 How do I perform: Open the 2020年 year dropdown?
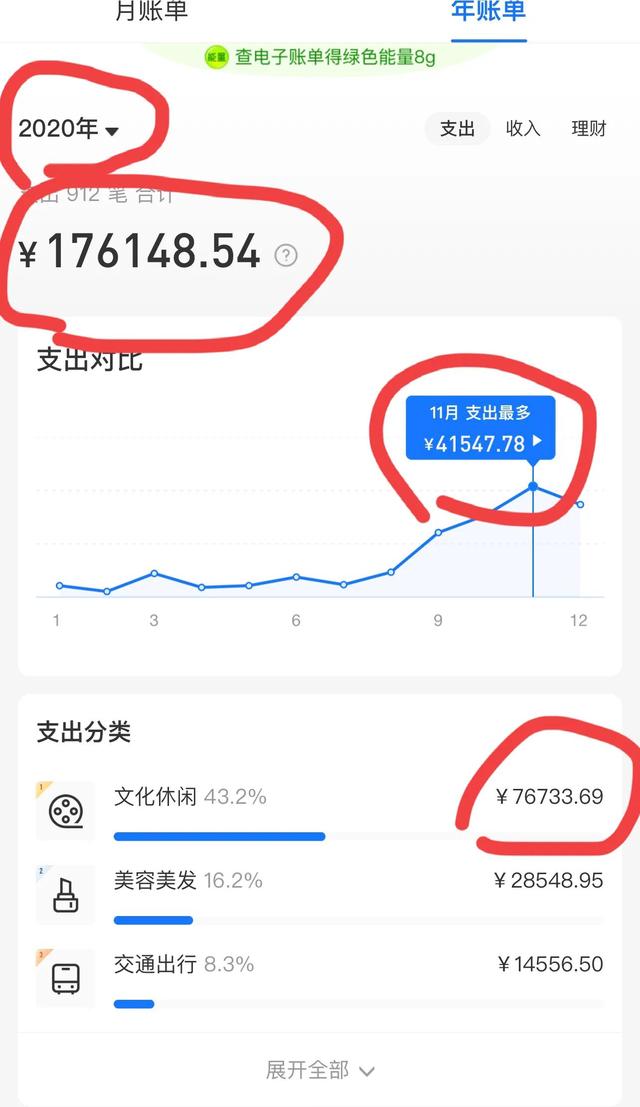click(69, 129)
